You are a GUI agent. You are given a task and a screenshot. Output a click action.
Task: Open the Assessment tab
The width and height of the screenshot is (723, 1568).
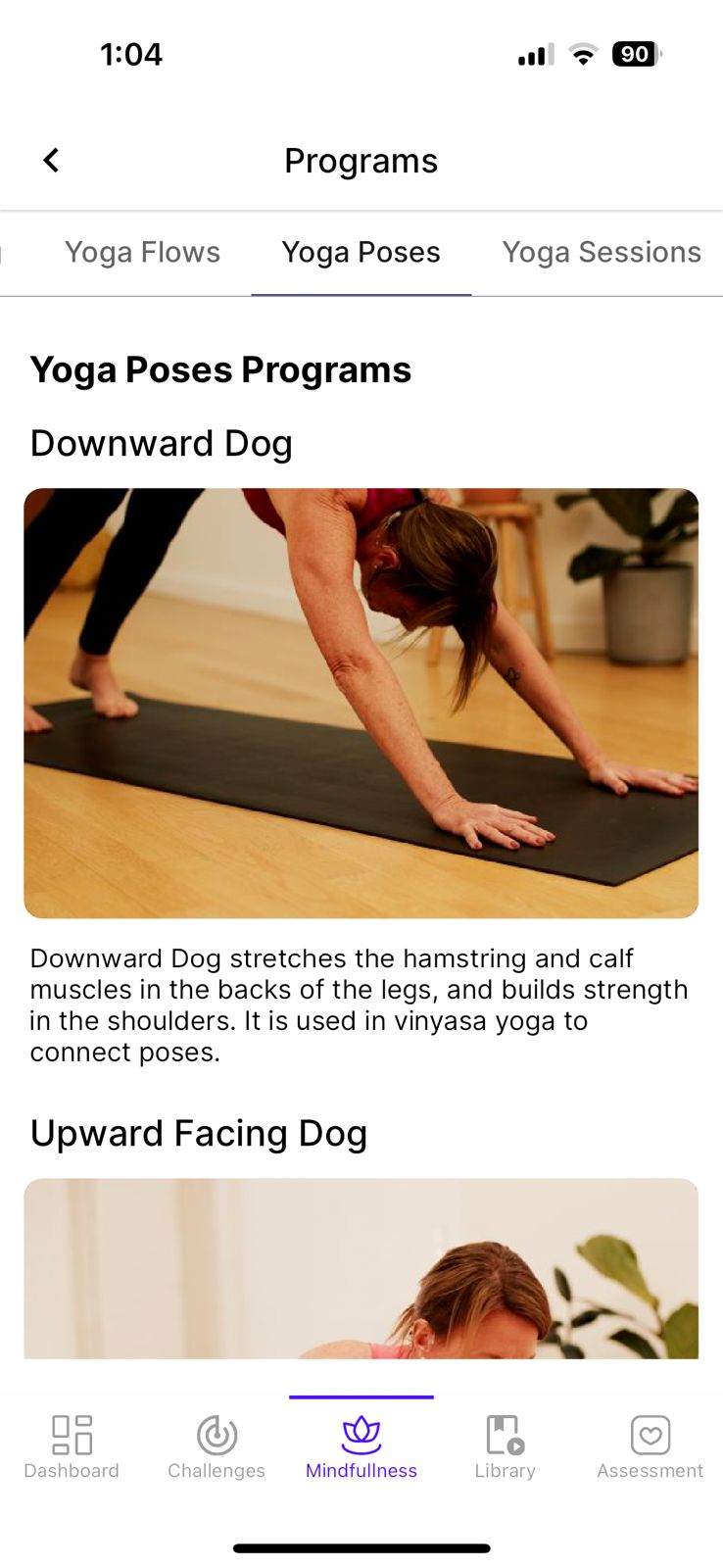[650, 1446]
